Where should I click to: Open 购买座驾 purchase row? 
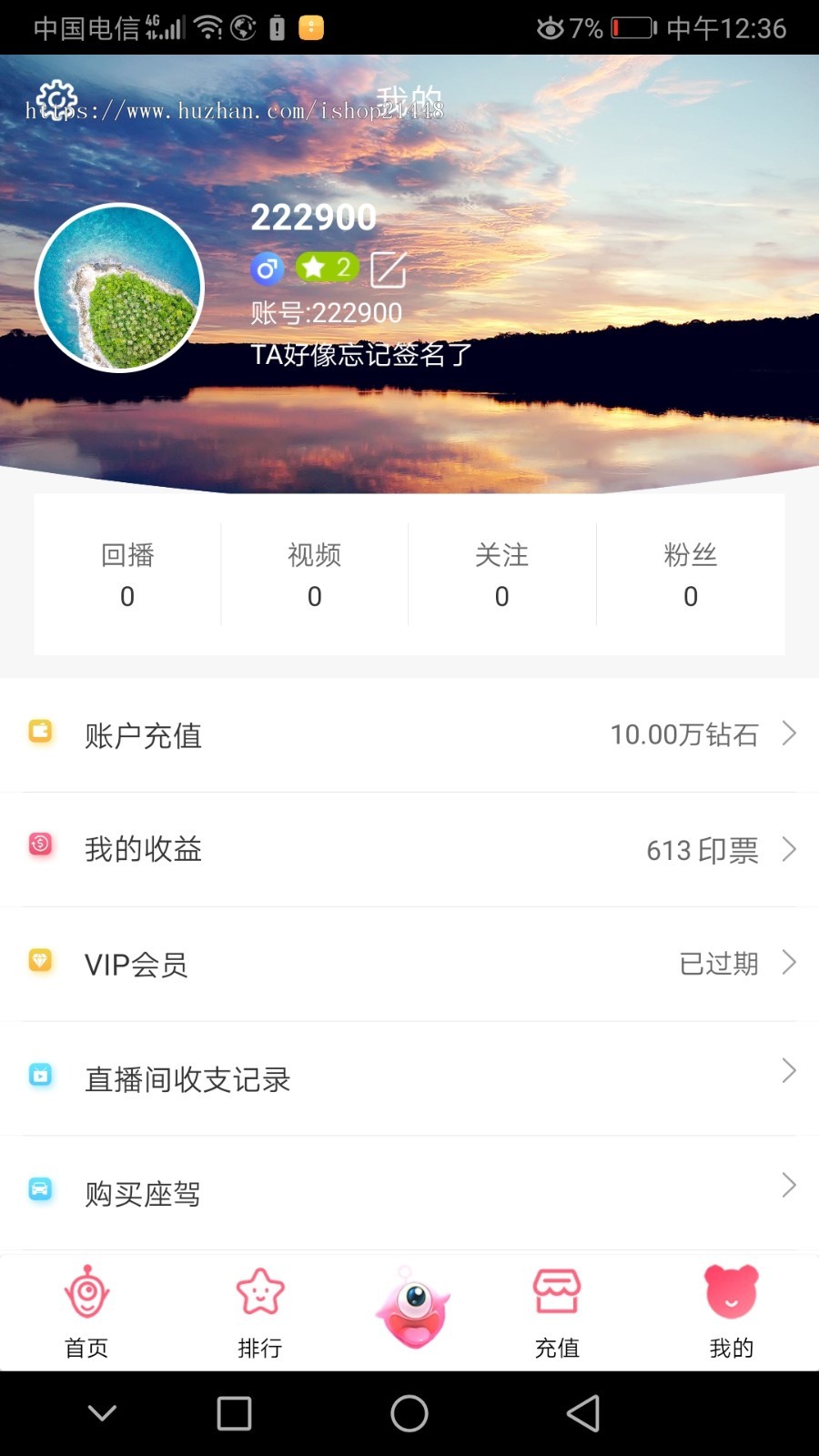[x=409, y=1192]
